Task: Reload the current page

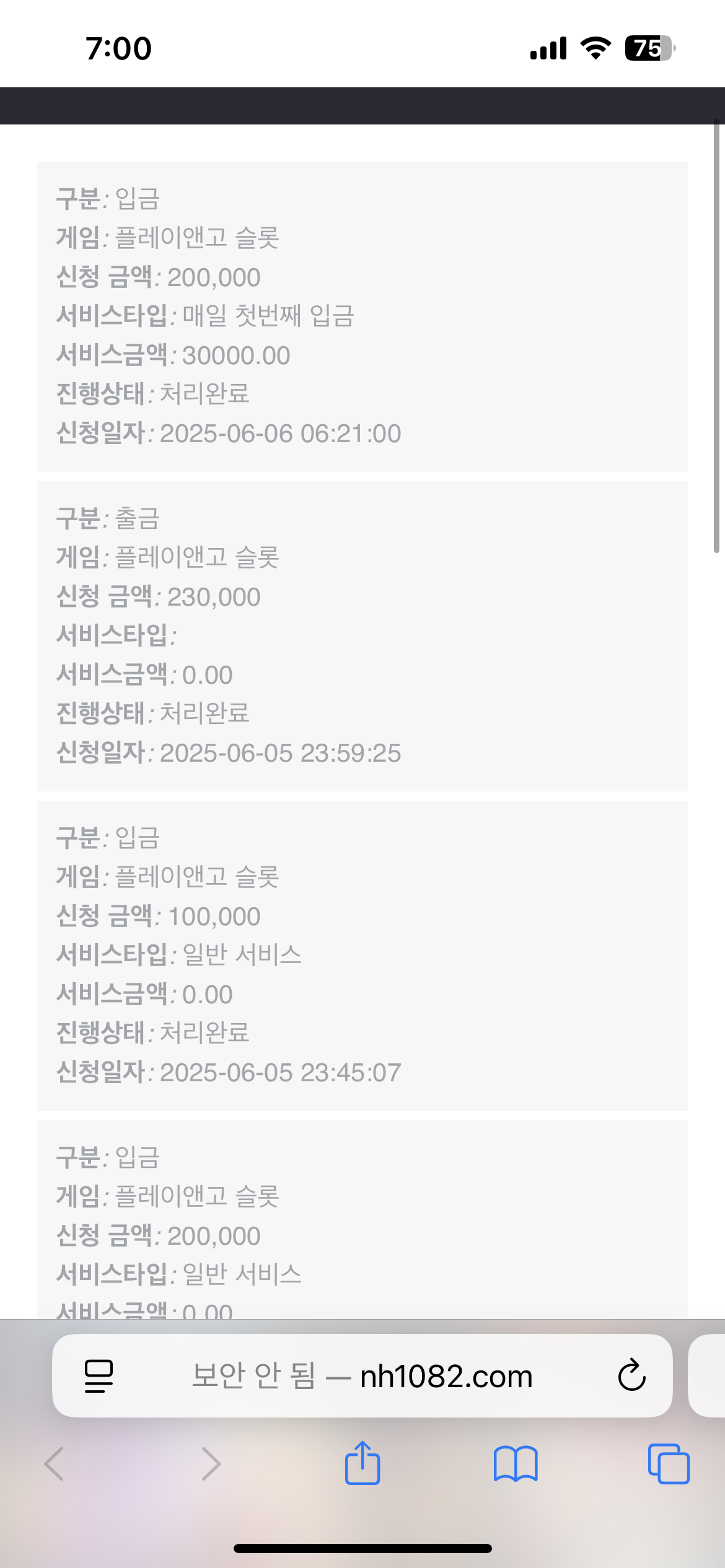Action: coord(631,1376)
